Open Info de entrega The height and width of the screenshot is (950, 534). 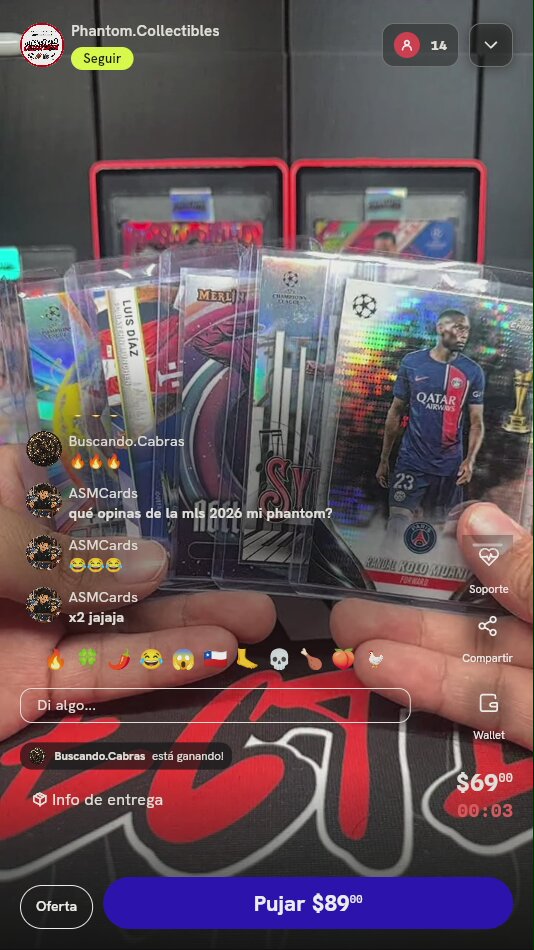(98, 800)
